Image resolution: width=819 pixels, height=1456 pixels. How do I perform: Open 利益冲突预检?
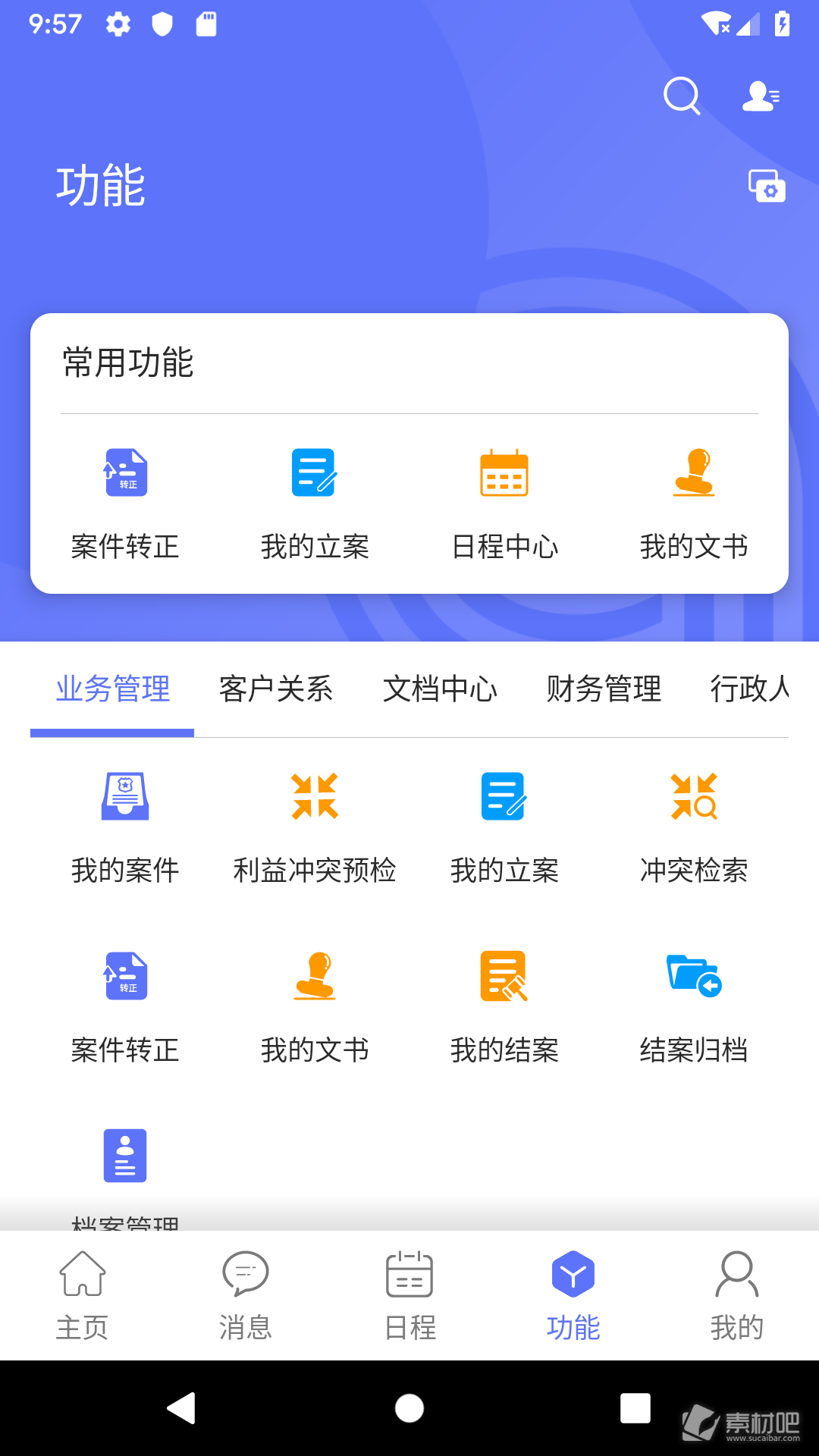coord(315,828)
